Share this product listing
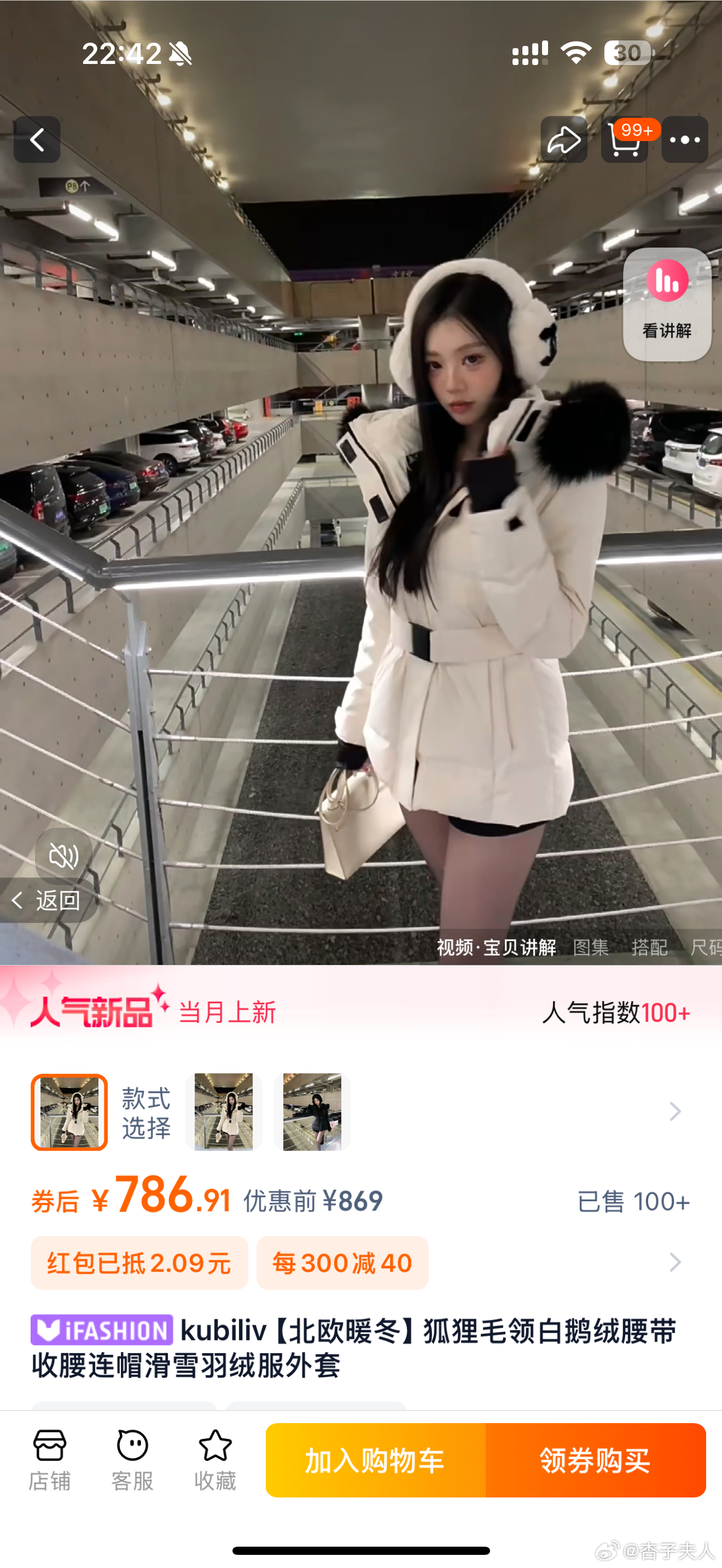 [x=564, y=140]
